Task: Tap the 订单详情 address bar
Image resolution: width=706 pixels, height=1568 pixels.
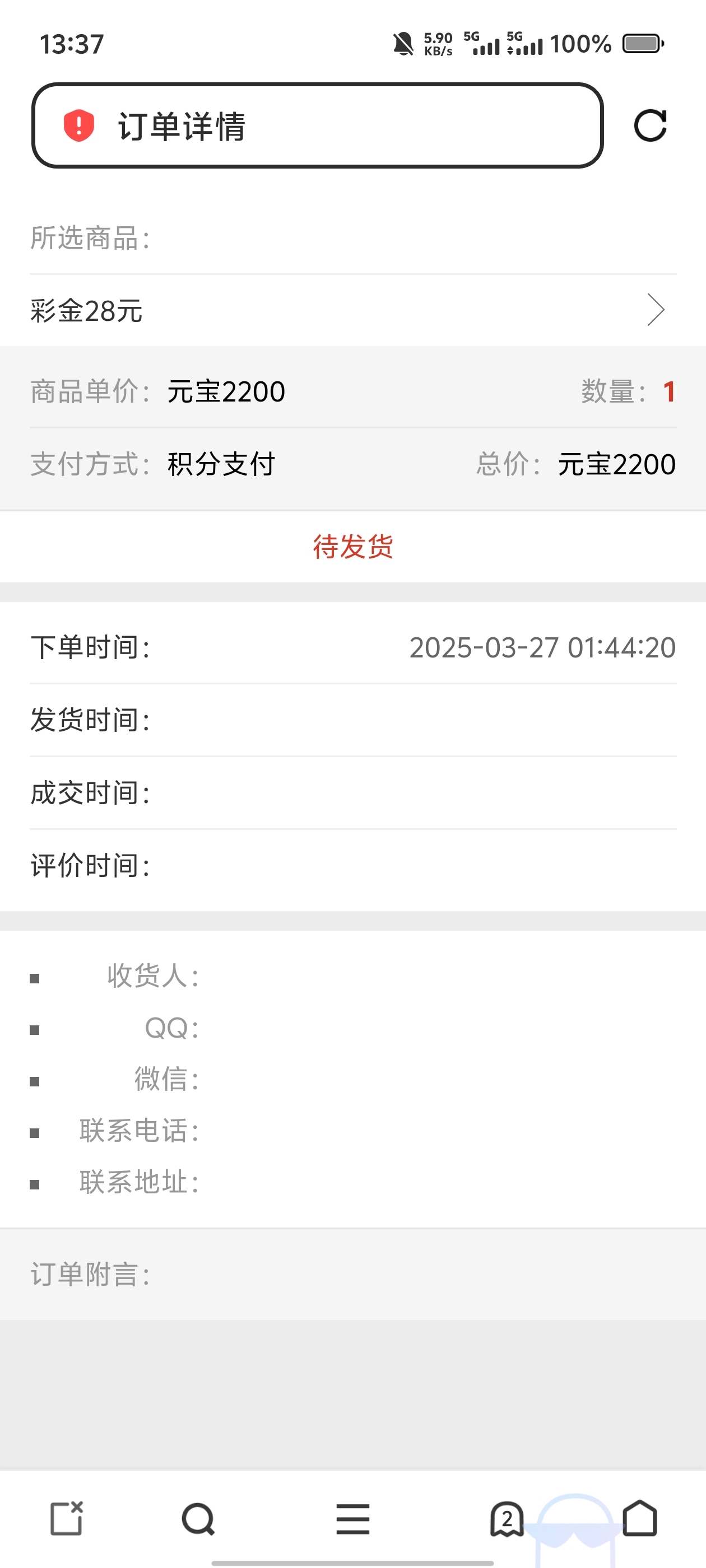Action: pyautogui.click(x=341, y=126)
